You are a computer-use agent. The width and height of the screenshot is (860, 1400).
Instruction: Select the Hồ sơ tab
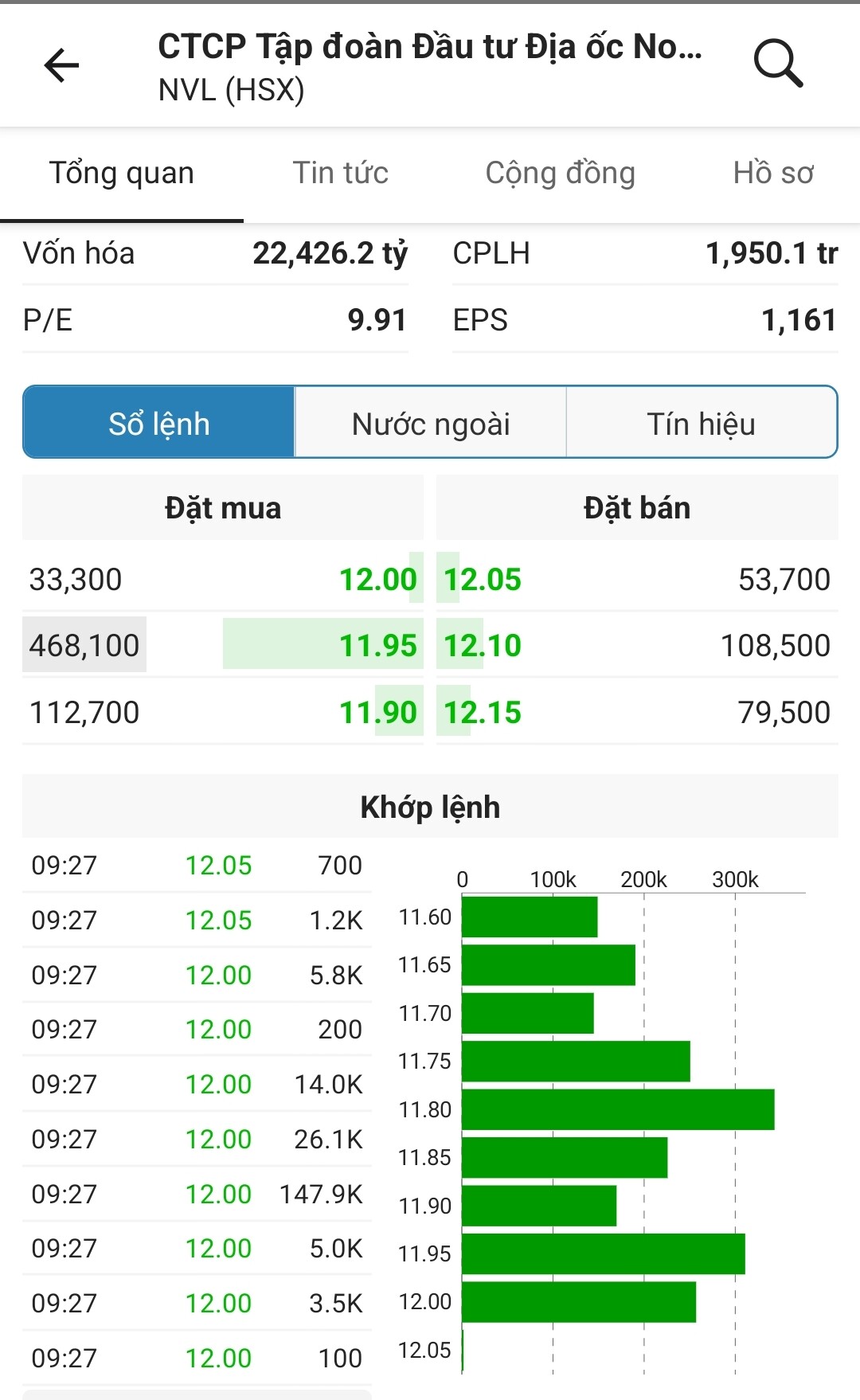point(772,173)
